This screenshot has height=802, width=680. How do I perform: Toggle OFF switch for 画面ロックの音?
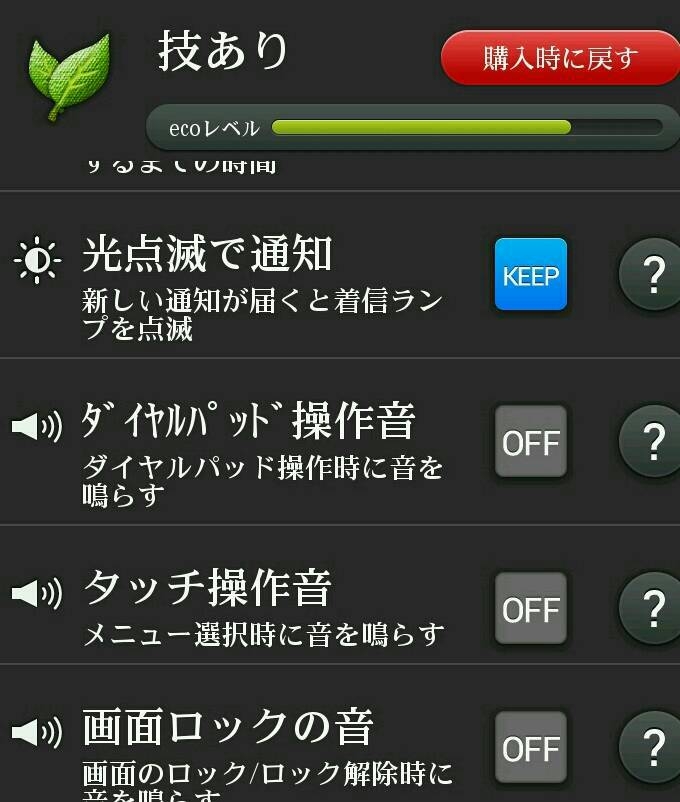click(x=531, y=747)
